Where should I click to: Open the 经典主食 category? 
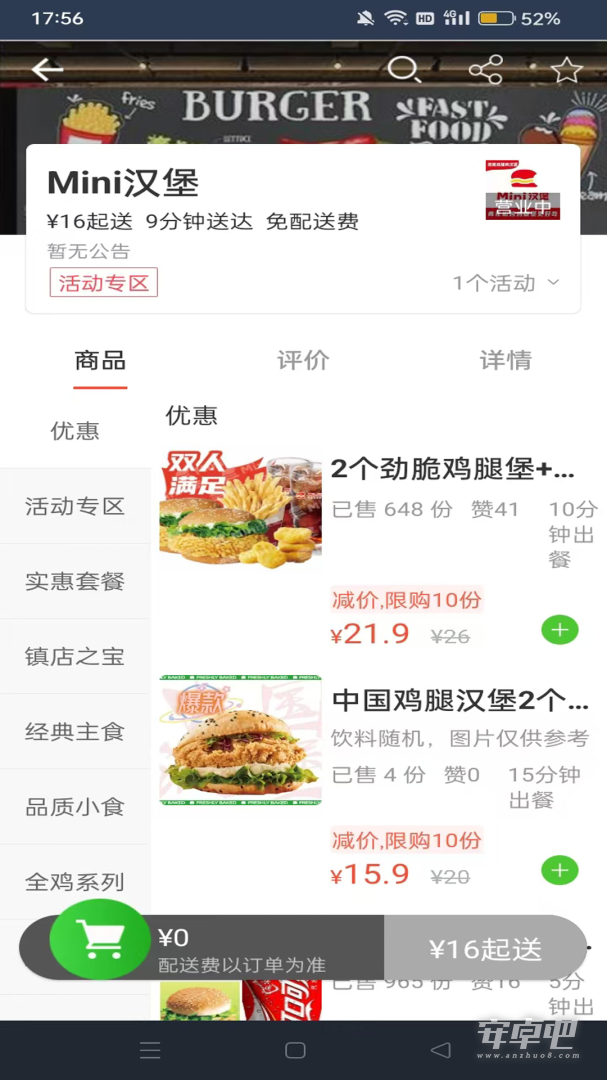click(75, 731)
